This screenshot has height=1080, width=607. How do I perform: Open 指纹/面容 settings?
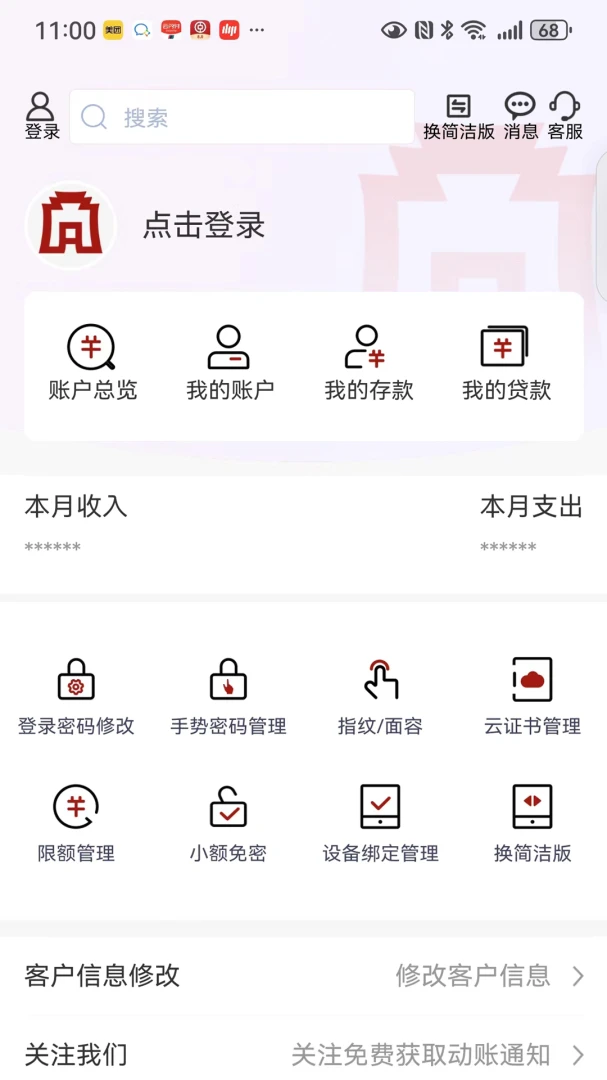[x=380, y=697]
